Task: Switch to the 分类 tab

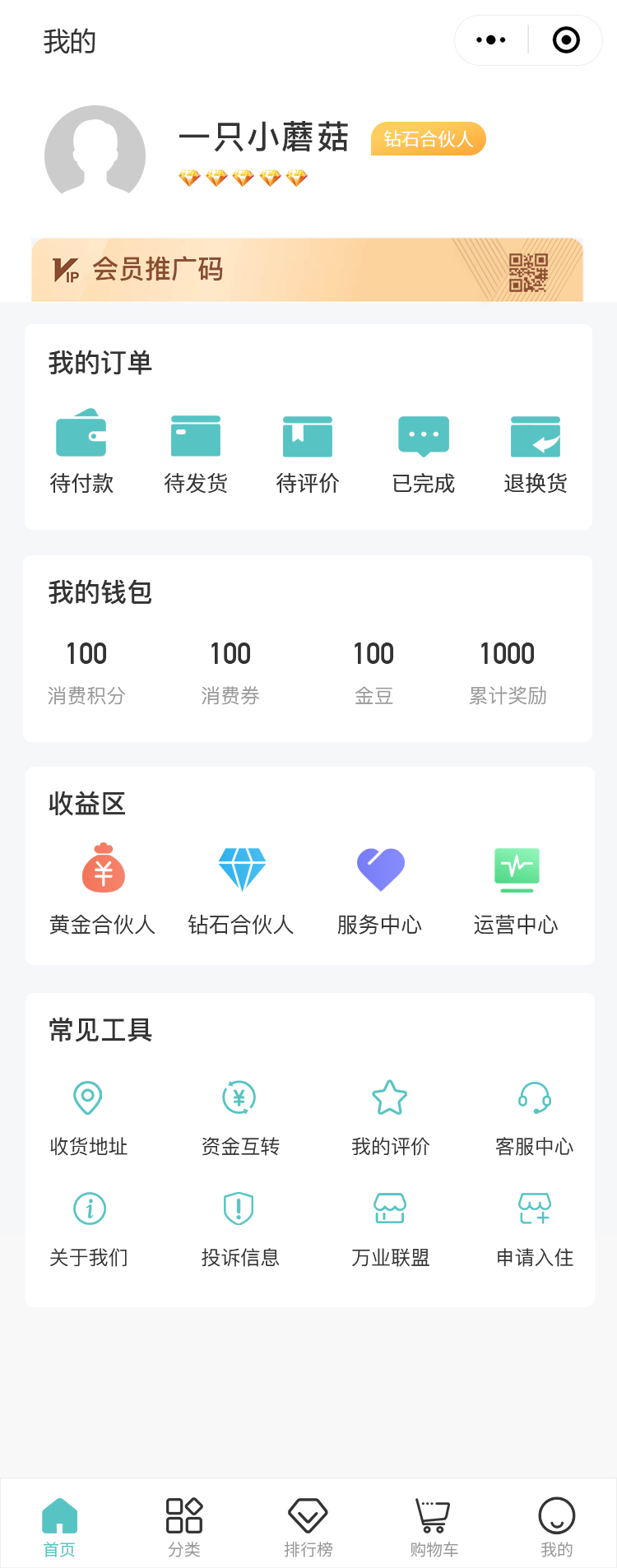Action: point(184,1527)
